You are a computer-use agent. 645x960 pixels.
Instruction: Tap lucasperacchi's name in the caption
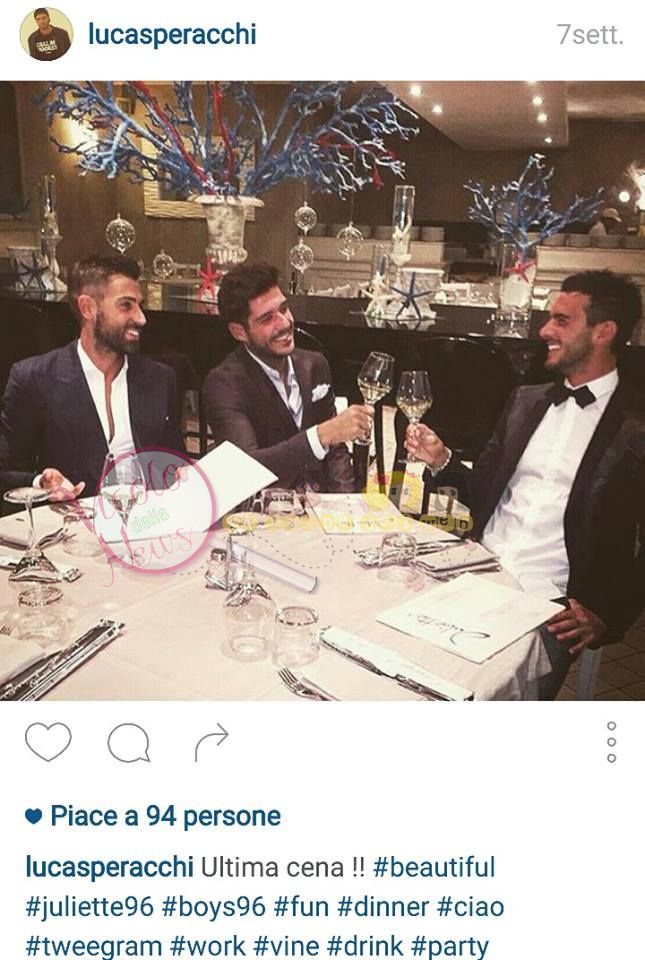(x=108, y=867)
